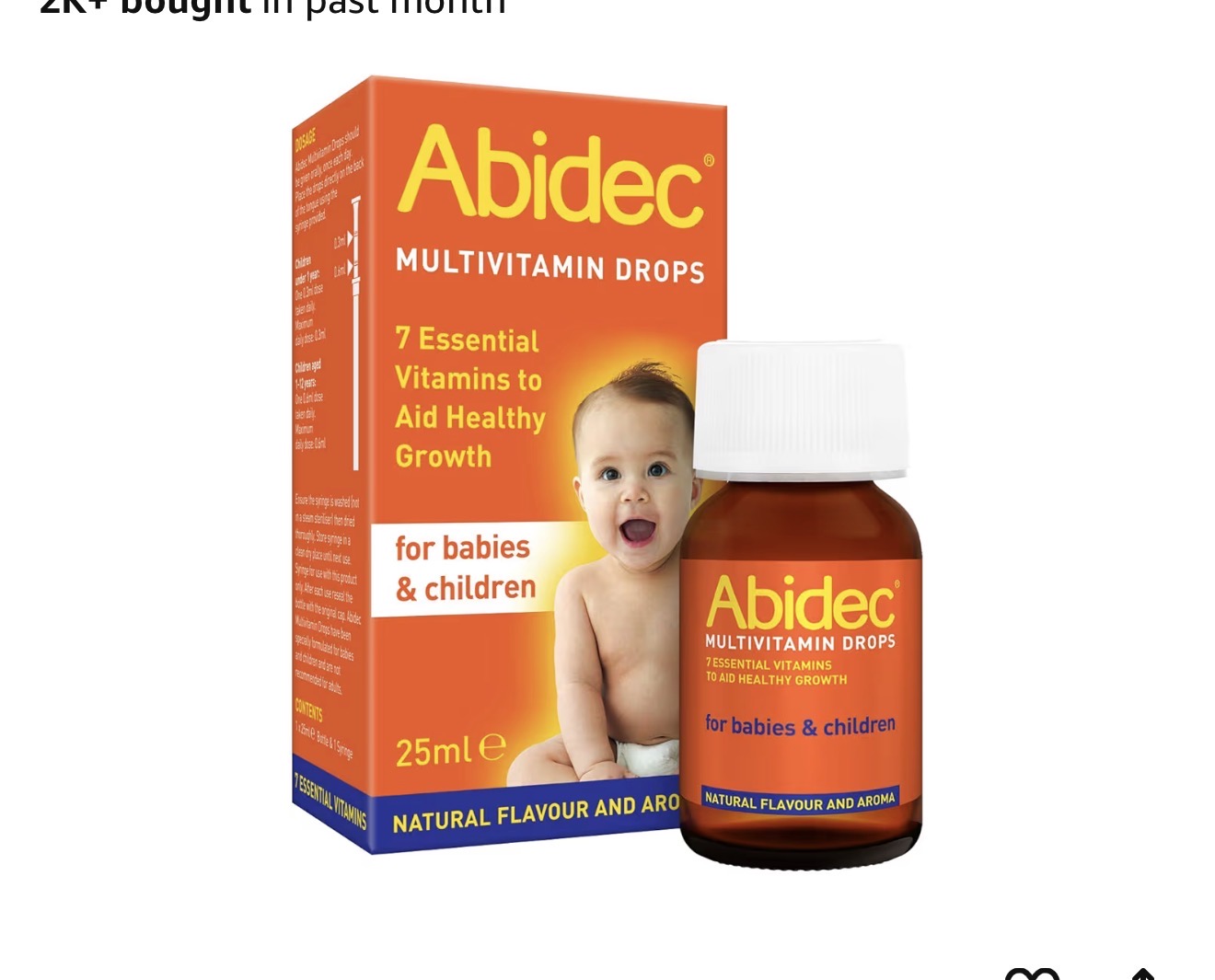Share this product via the share icon
This screenshot has height=980, width=1215.
pyautogui.click(x=1142, y=974)
